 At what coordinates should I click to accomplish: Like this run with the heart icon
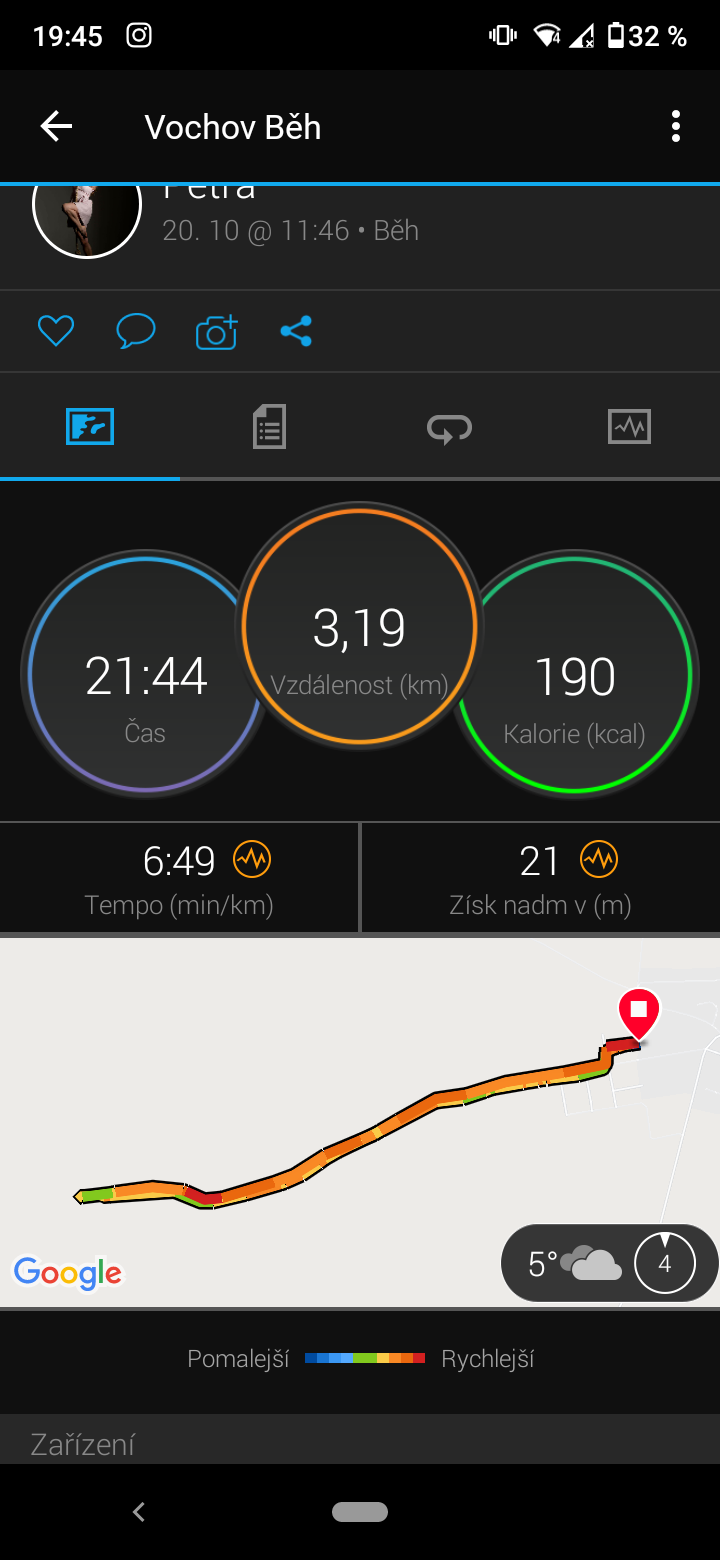pos(56,331)
